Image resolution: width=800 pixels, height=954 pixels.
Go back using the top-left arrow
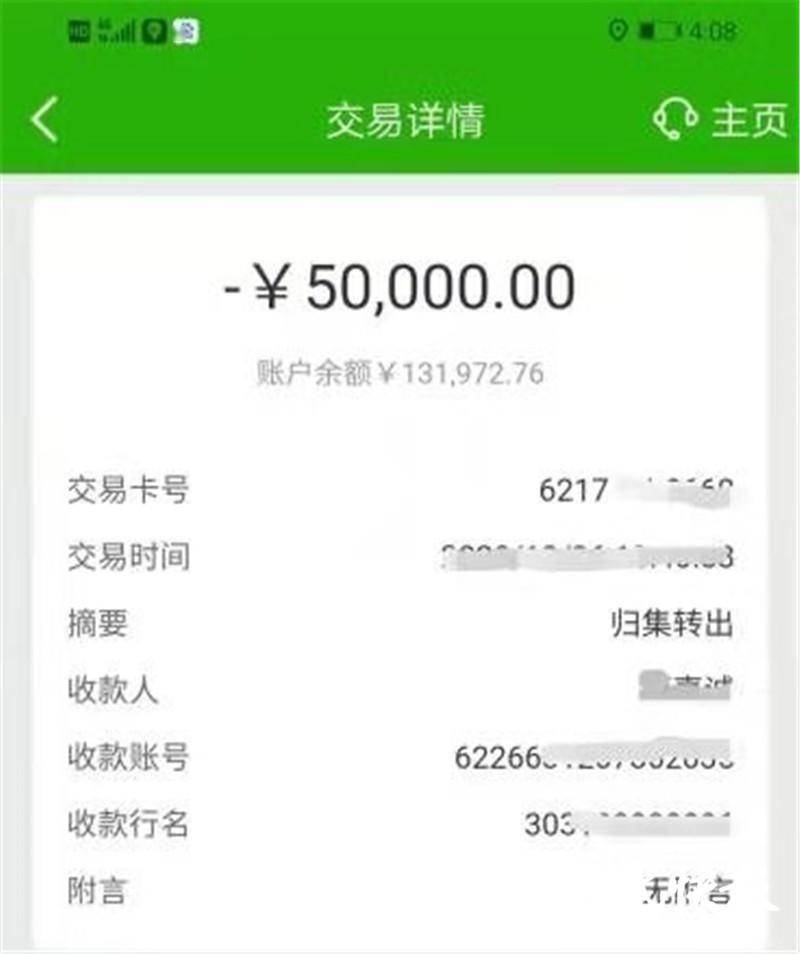[x=45, y=120]
